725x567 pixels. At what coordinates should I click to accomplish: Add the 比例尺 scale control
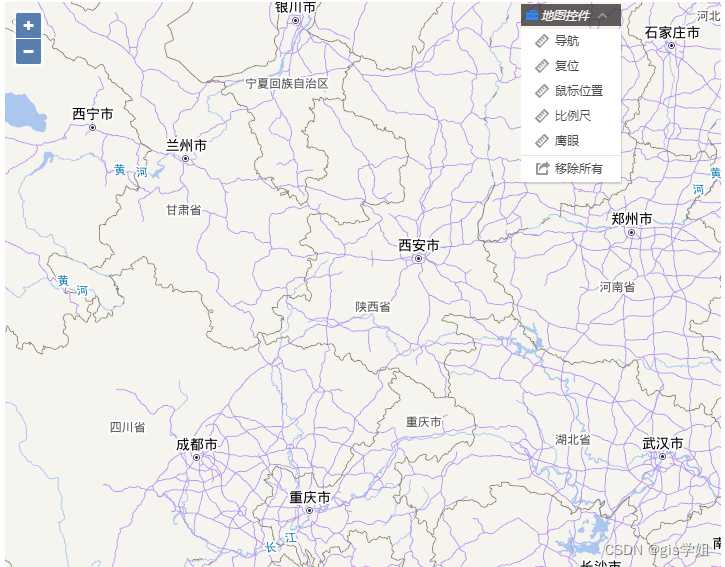click(571, 116)
